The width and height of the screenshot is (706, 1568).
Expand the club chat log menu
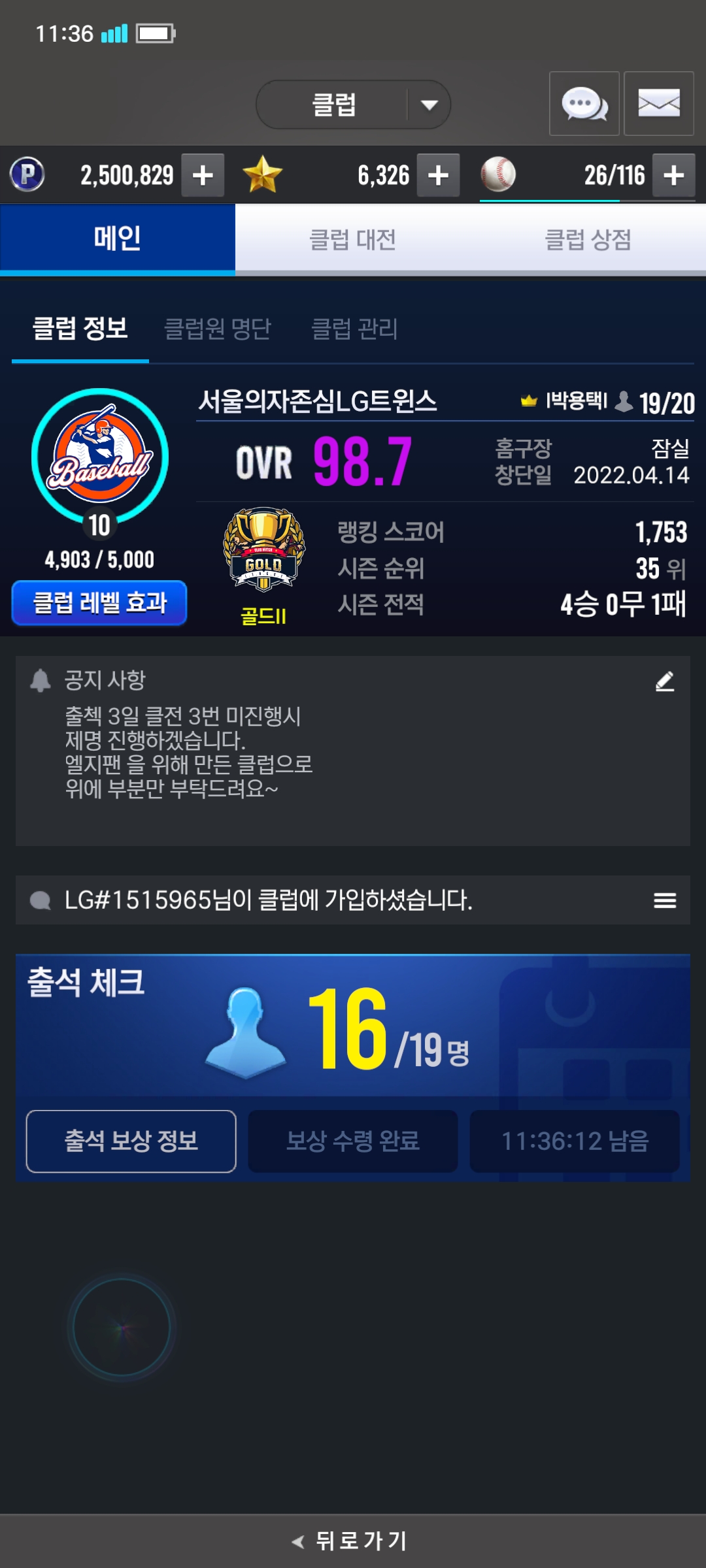click(x=665, y=900)
